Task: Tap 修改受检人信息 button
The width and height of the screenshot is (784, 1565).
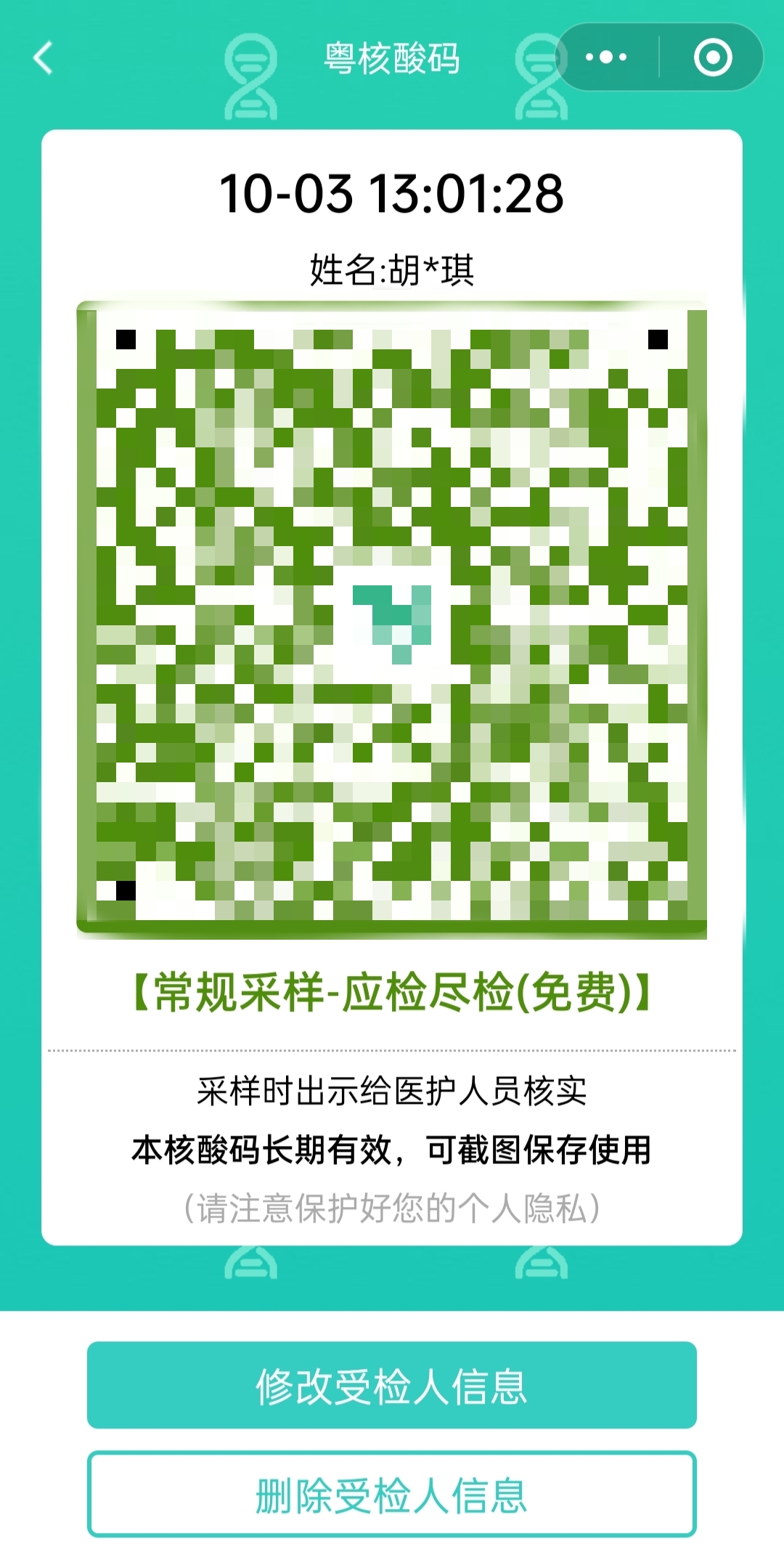Action: tap(392, 1386)
